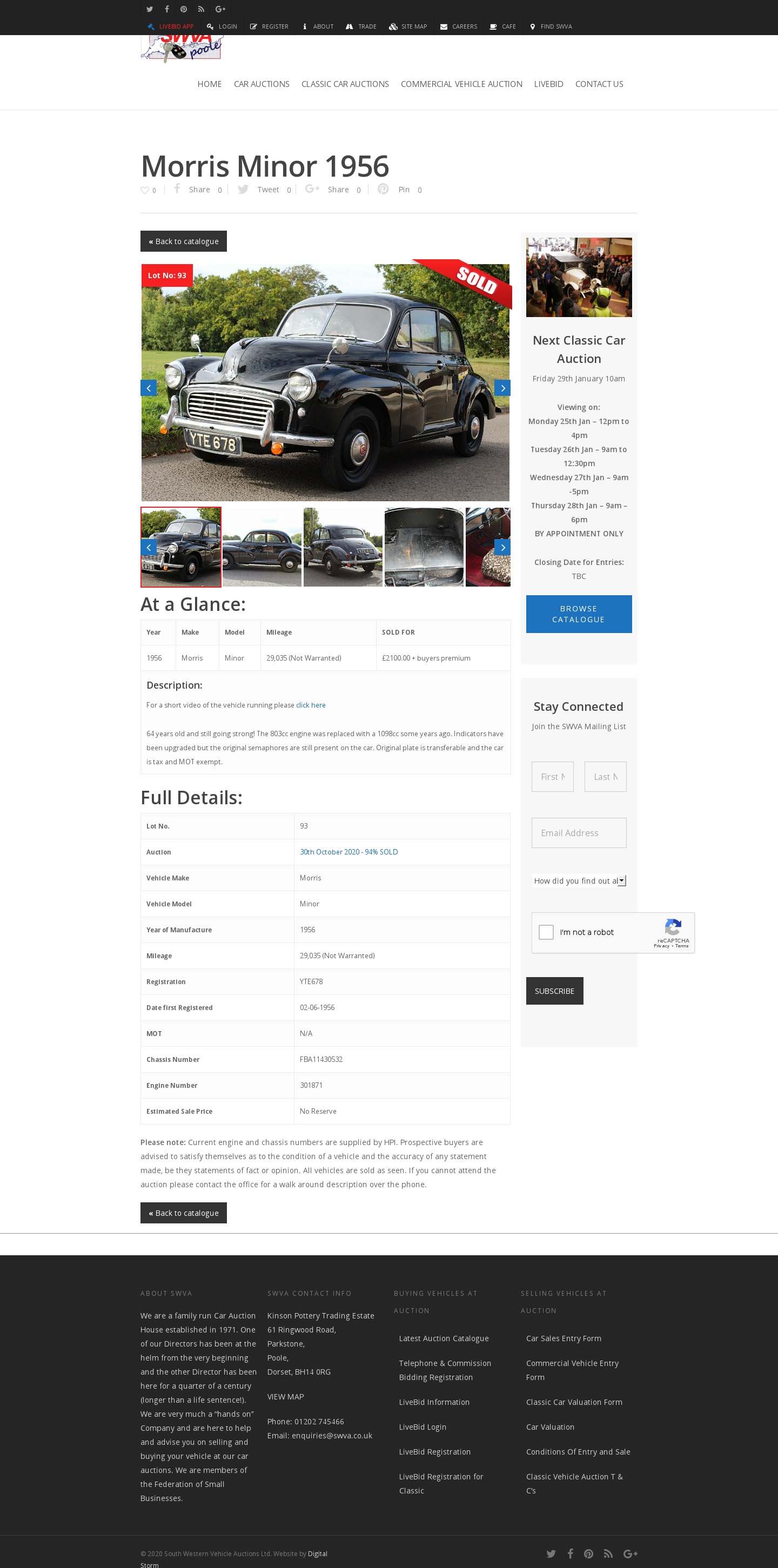Check the I'm not a robot box
778x1568 pixels.
pyautogui.click(x=546, y=932)
